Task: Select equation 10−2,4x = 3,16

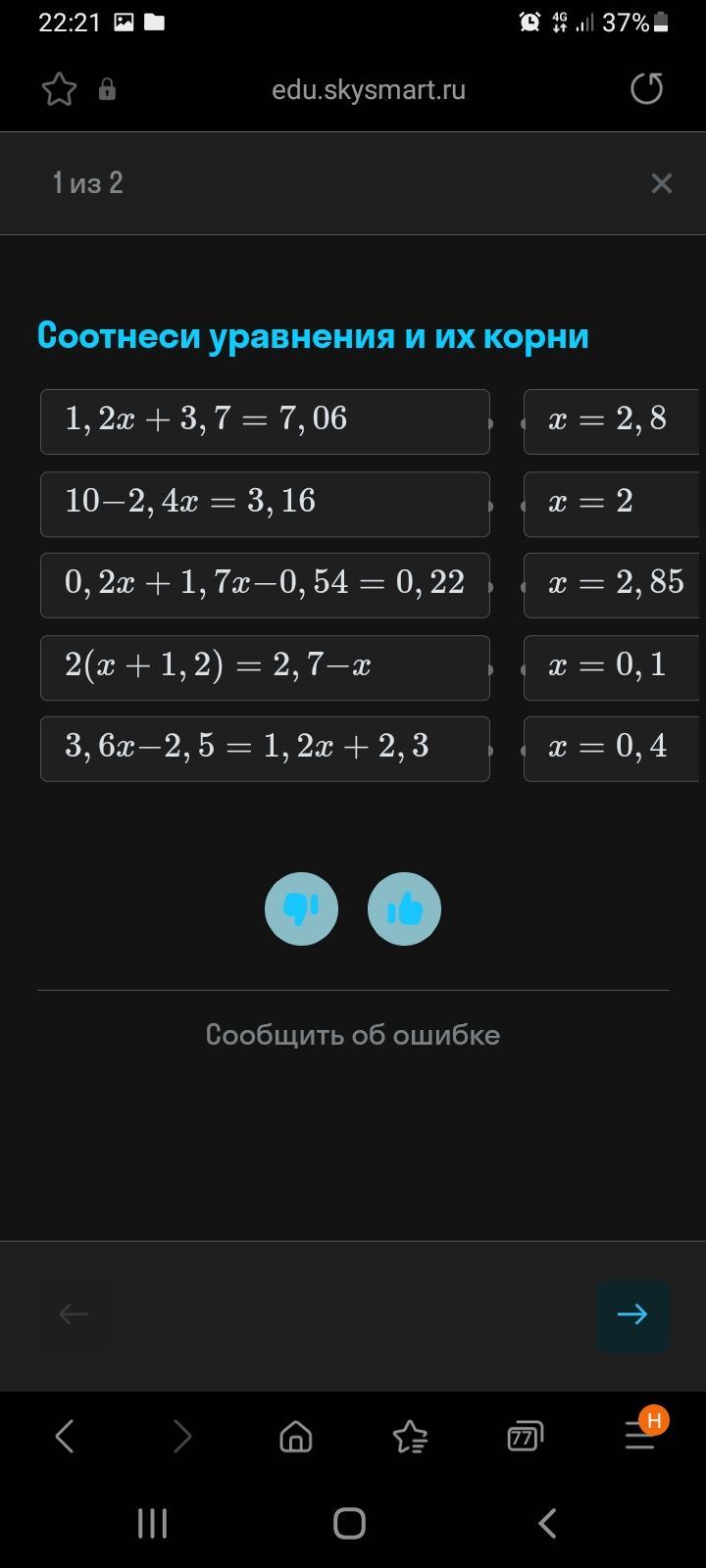Action: 265,504
